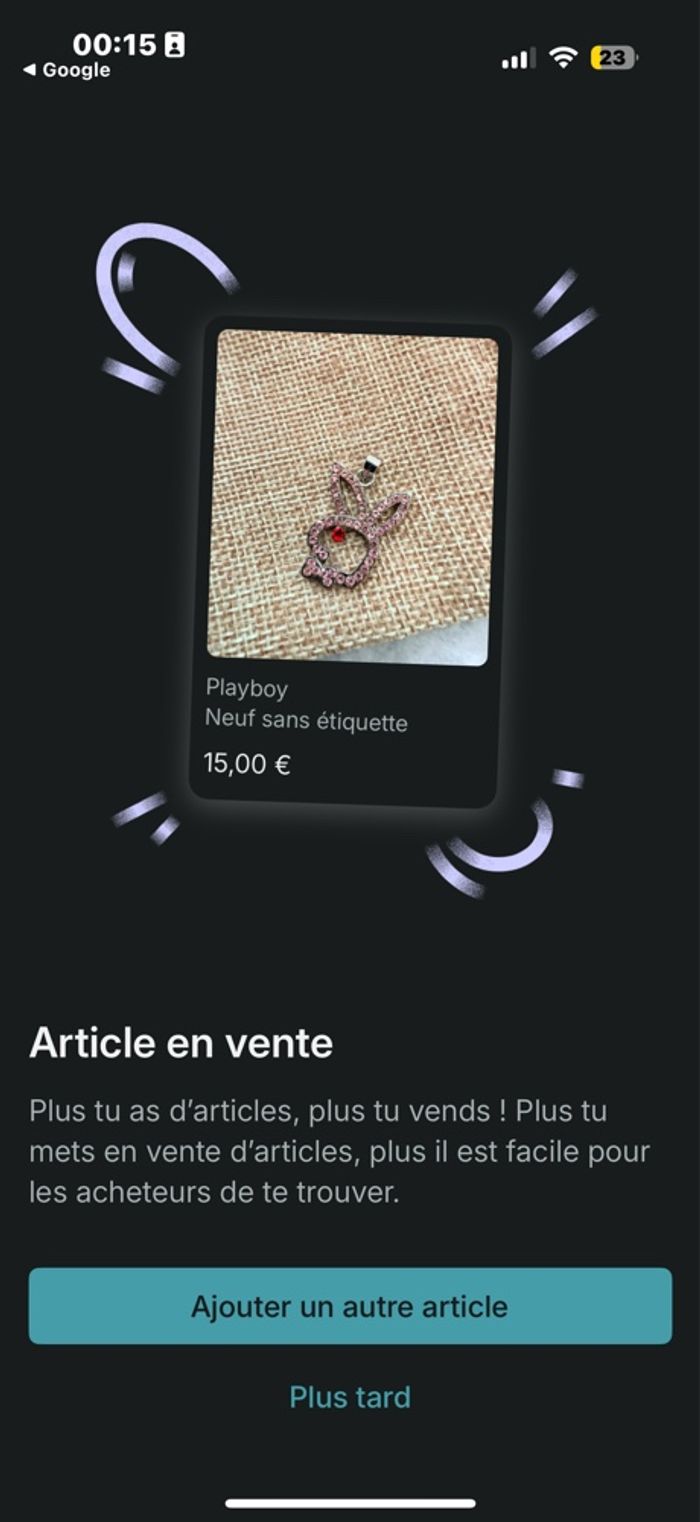The width and height of the screenshot is (700, 1522).
Task: Tap Ajouter un autre article button
Action: (x=350, y=1306)
